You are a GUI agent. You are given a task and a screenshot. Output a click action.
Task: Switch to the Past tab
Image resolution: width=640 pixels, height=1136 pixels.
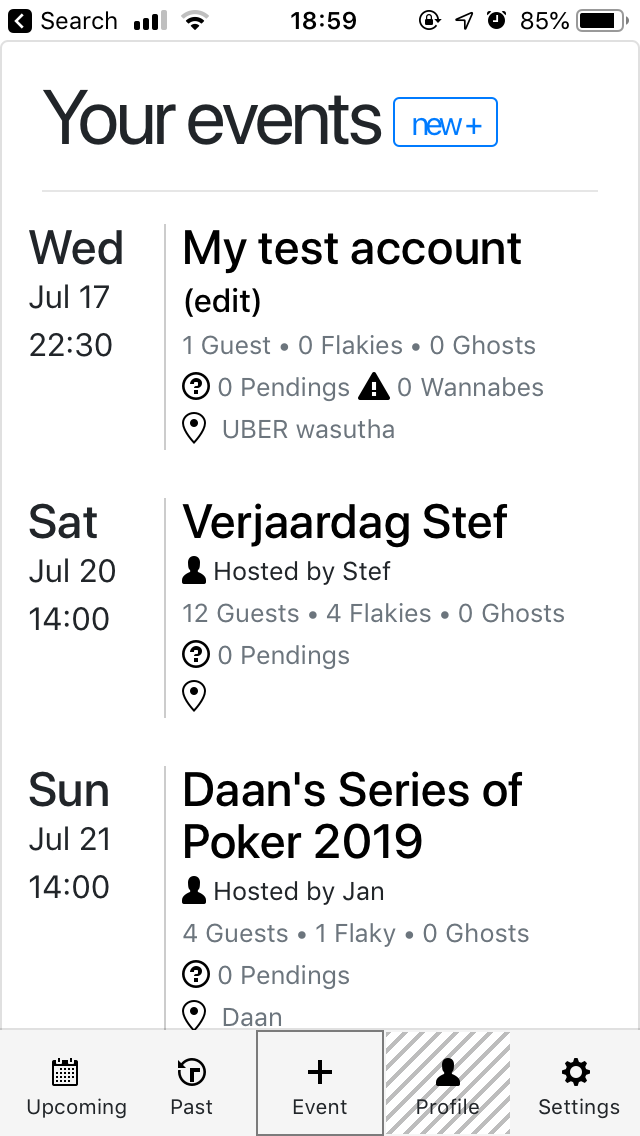click(x=191, y=1086)
